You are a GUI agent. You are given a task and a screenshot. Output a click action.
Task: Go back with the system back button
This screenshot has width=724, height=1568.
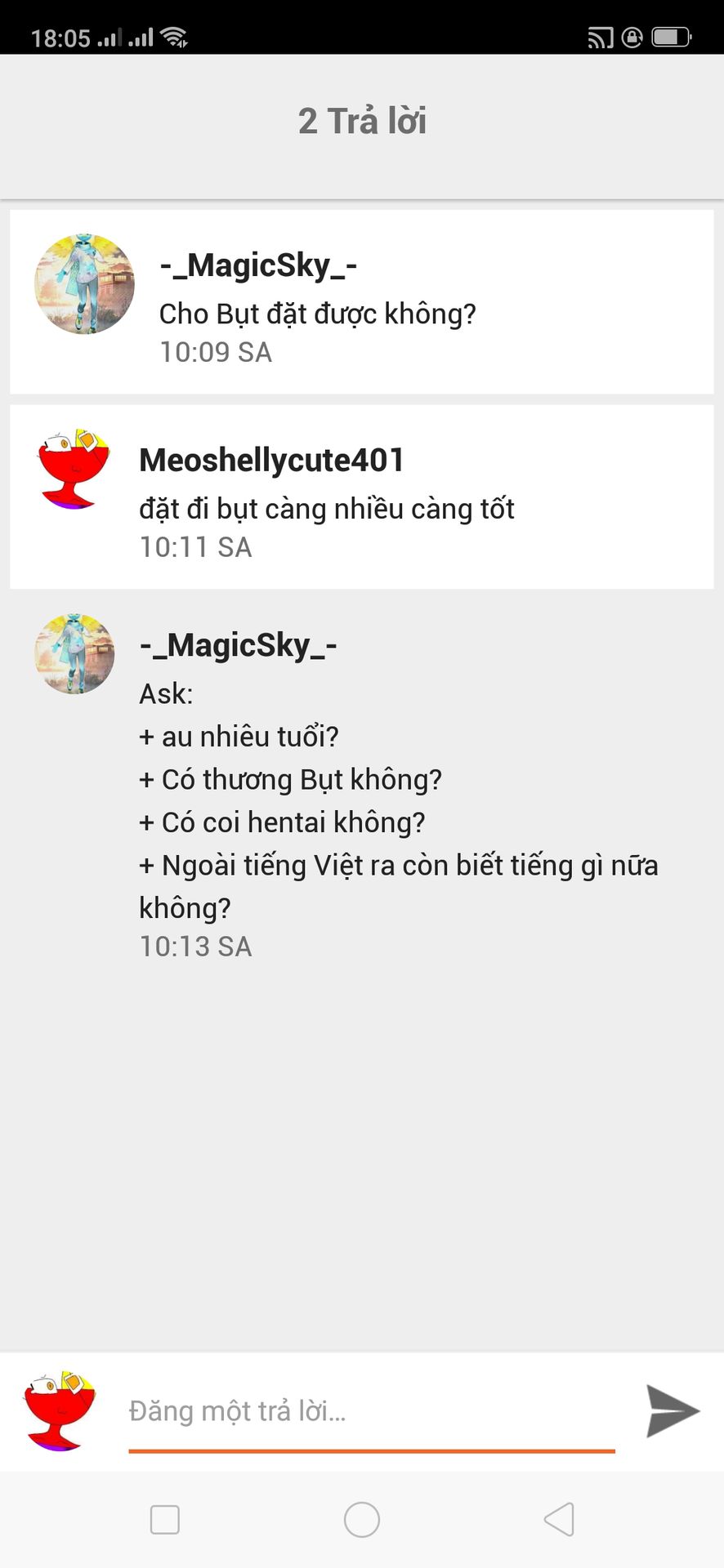[559, 1519]
